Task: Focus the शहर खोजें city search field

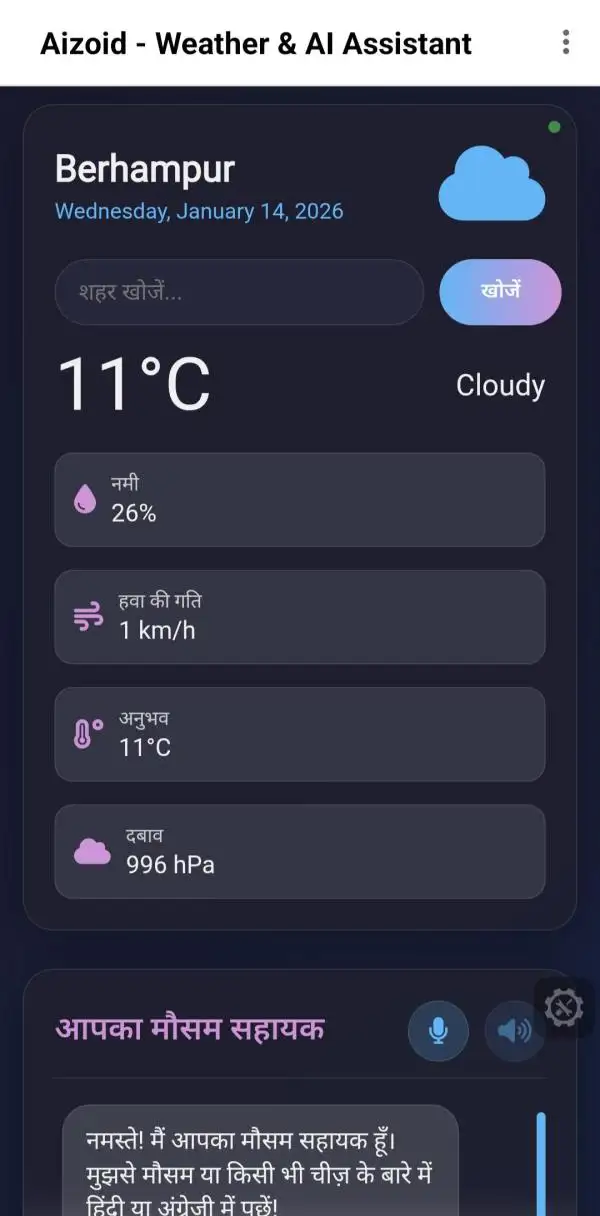Action: [239, 292]
